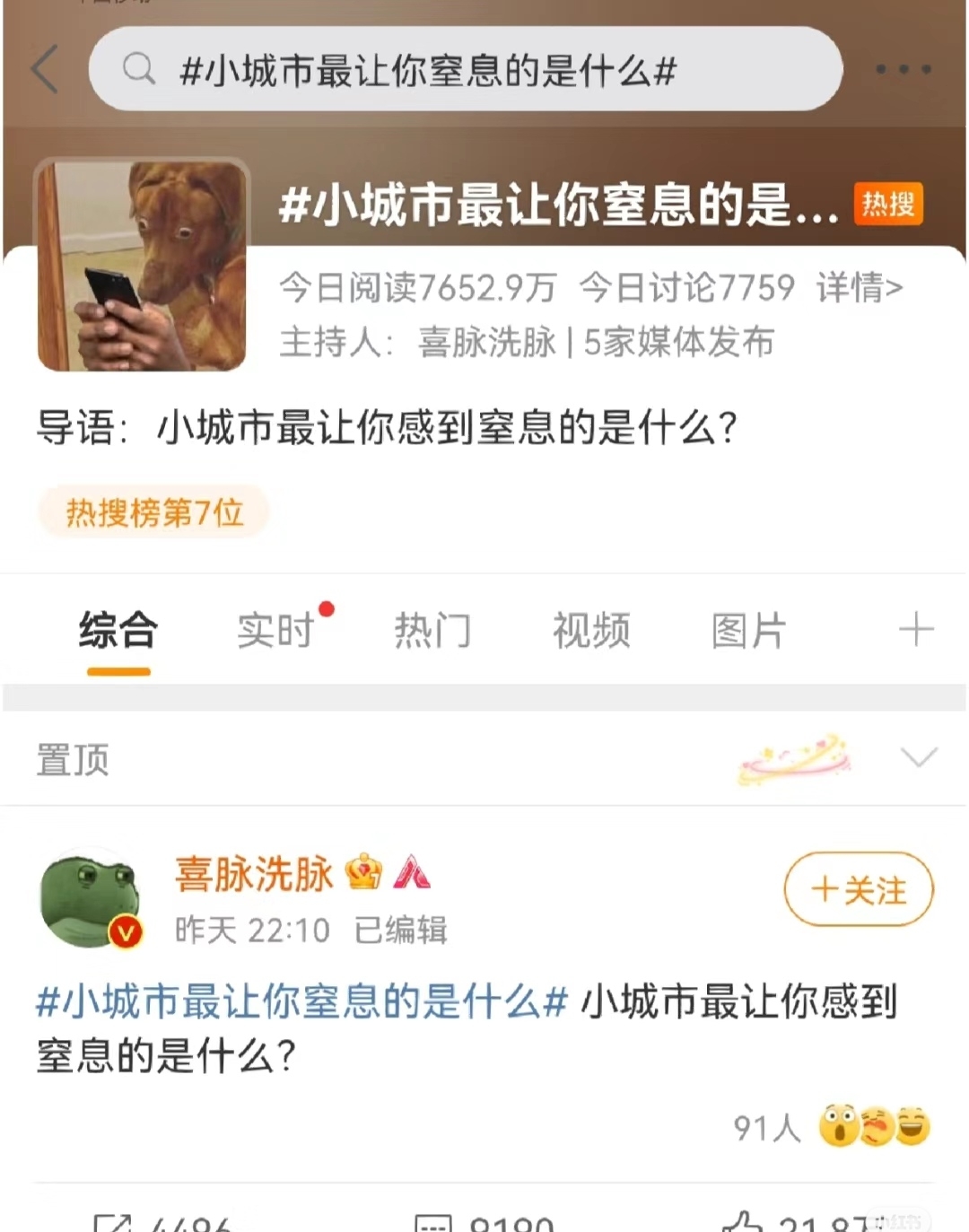This screenshot has height=1232, width=969.
Task: Open the three-dot overflow menu
Action: [x=903, y=70]
